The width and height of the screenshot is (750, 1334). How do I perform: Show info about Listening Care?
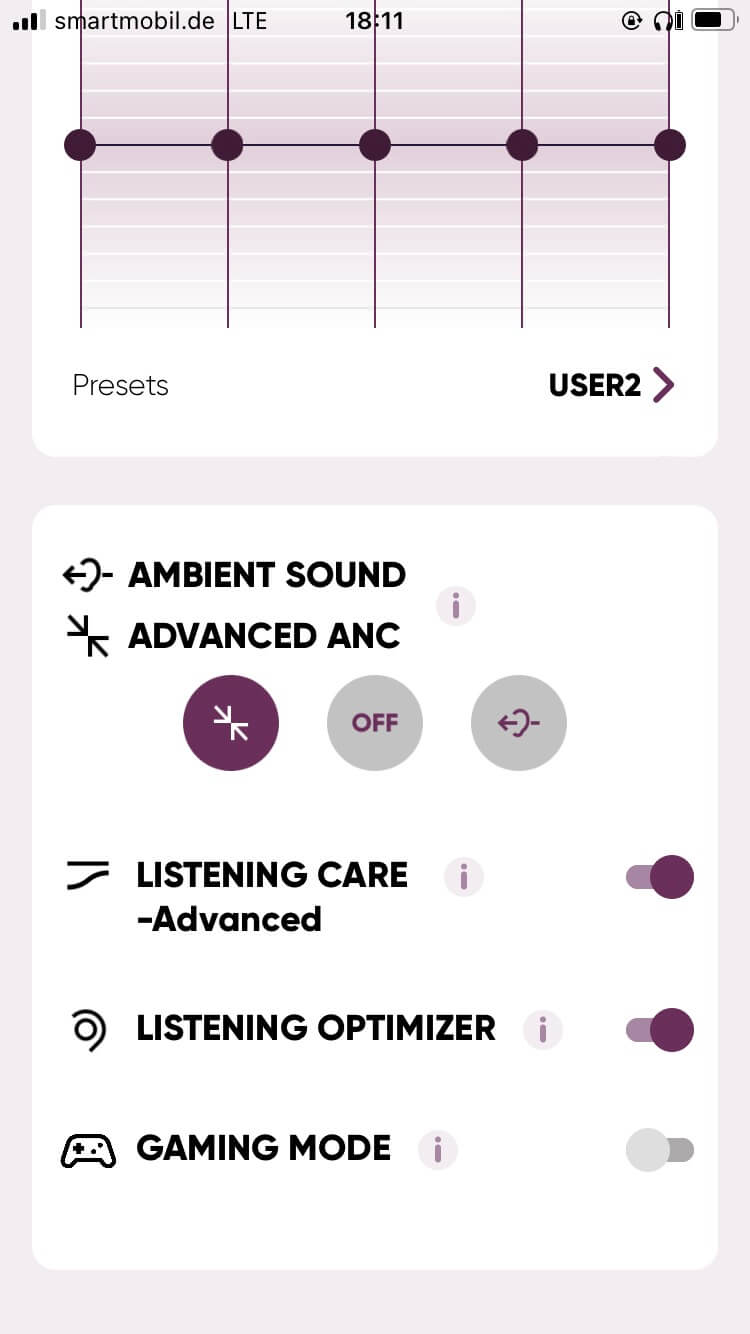464,877
